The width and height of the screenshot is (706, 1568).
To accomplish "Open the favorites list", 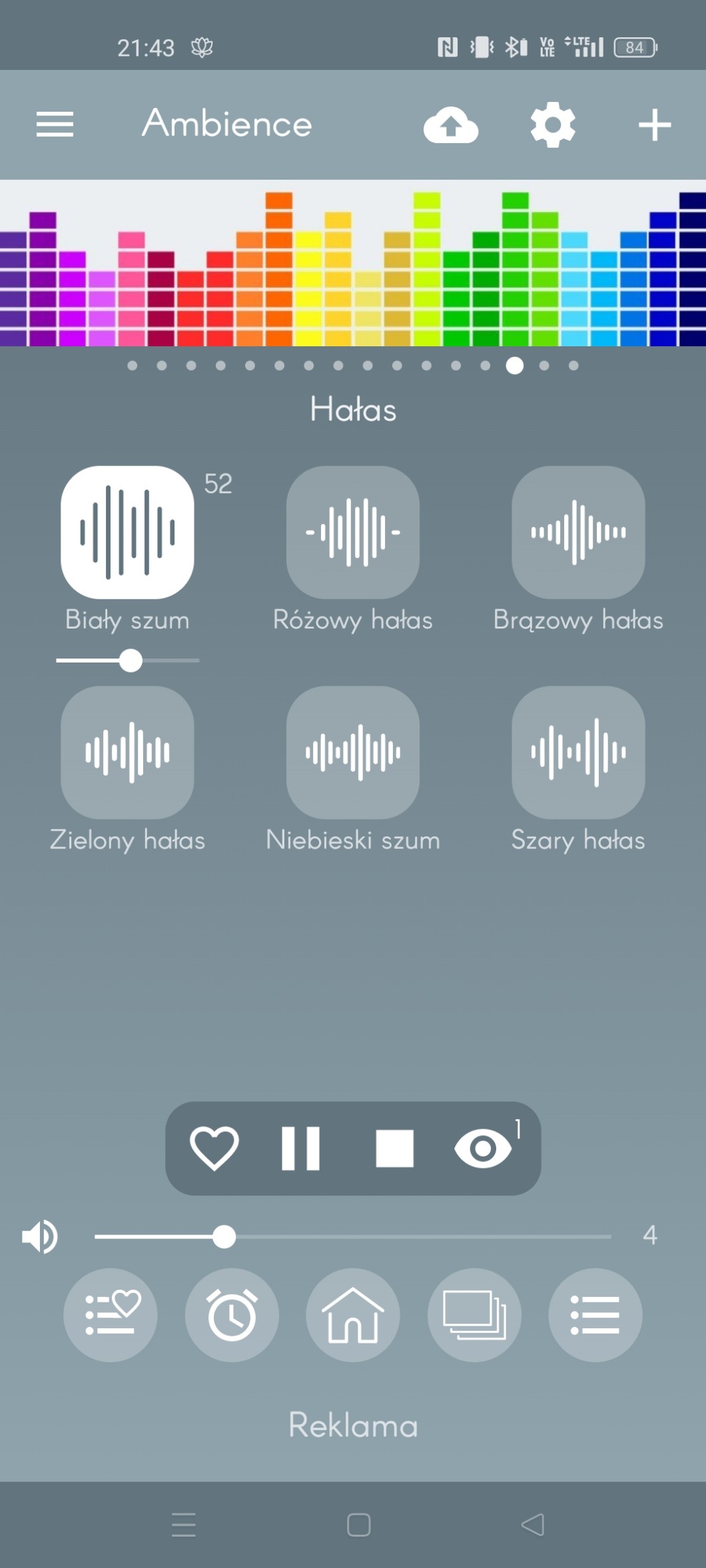I will [111, 1315].
